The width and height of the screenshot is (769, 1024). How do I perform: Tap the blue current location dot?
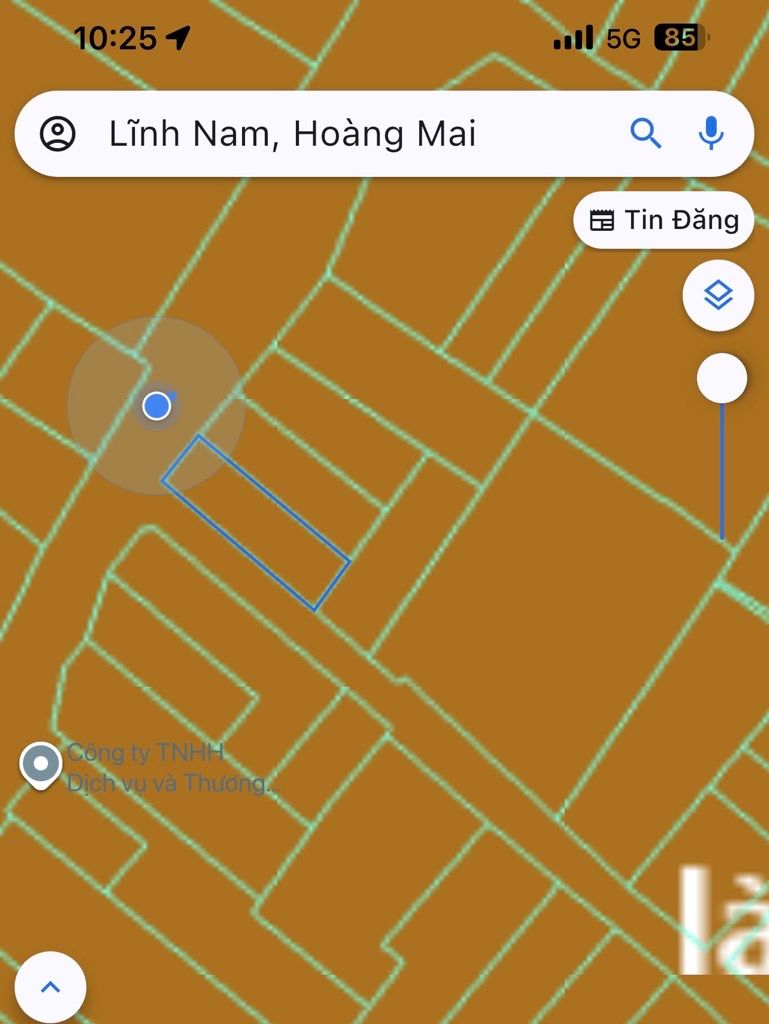[x=156, y=405]
